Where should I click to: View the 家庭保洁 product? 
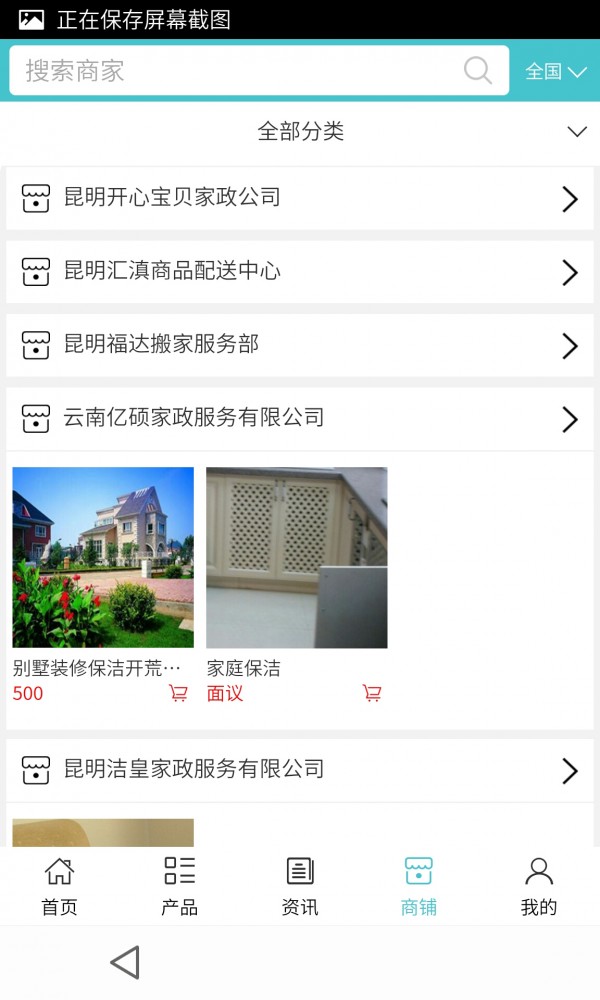296,557
